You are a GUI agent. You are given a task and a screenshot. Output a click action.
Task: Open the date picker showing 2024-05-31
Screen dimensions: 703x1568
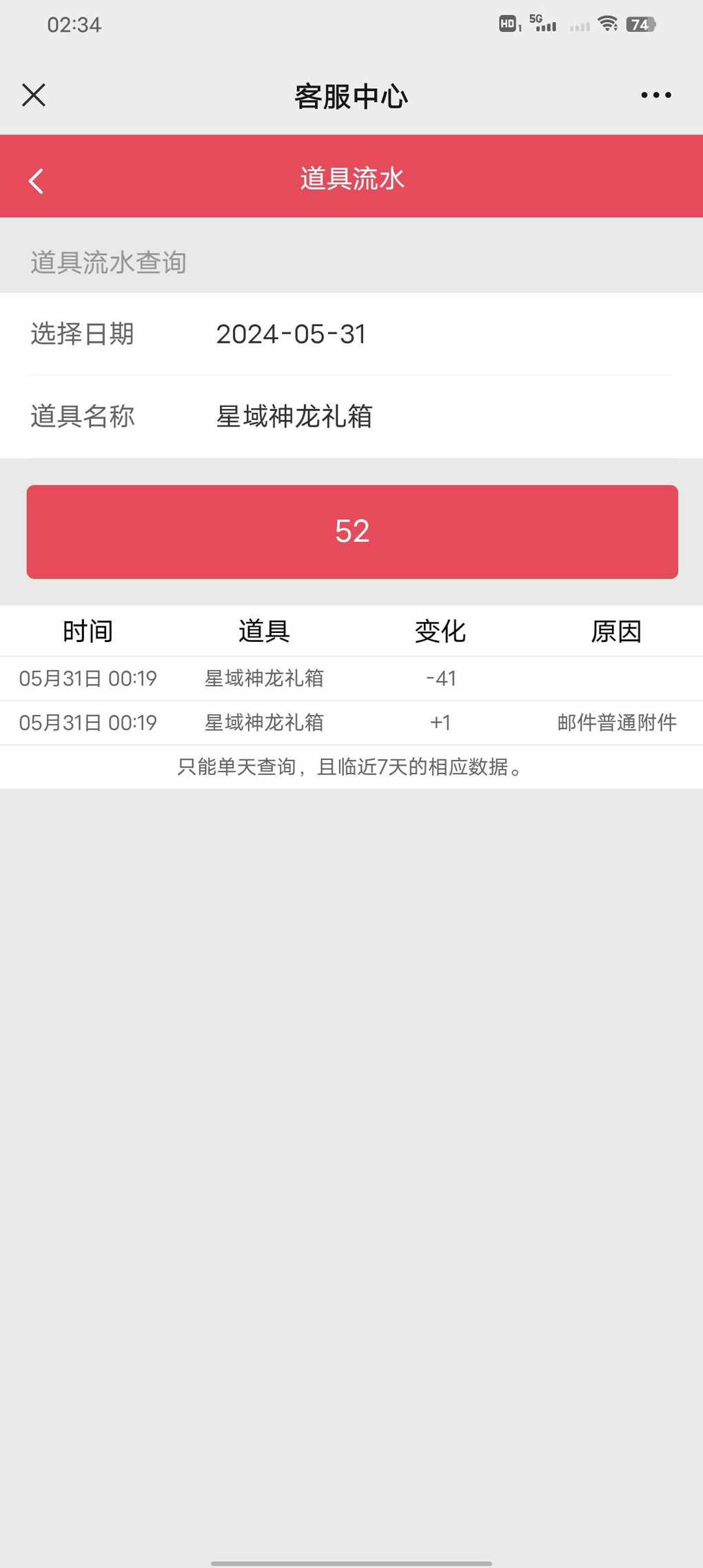click(290, 334)
